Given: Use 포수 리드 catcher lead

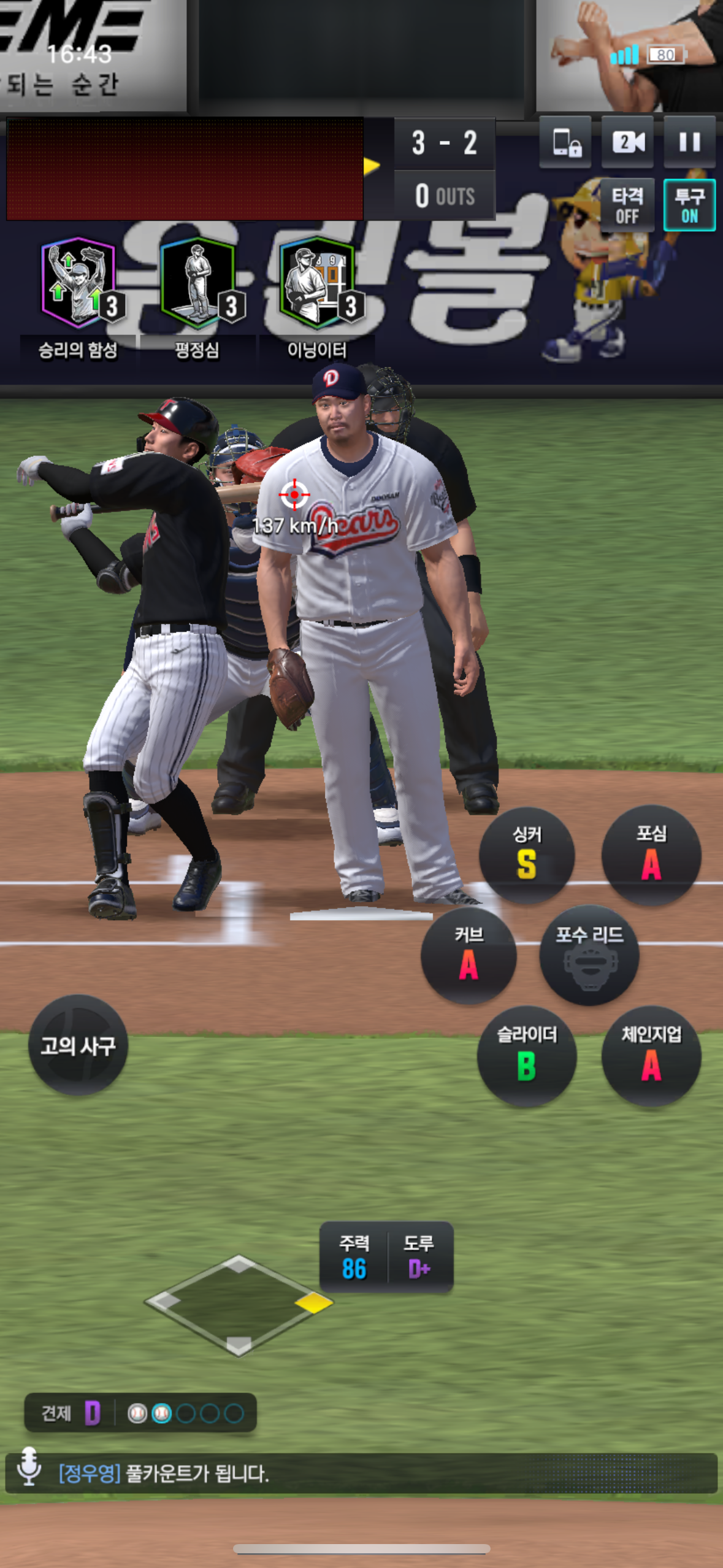Looking at the screenshot, I should 589,955.
